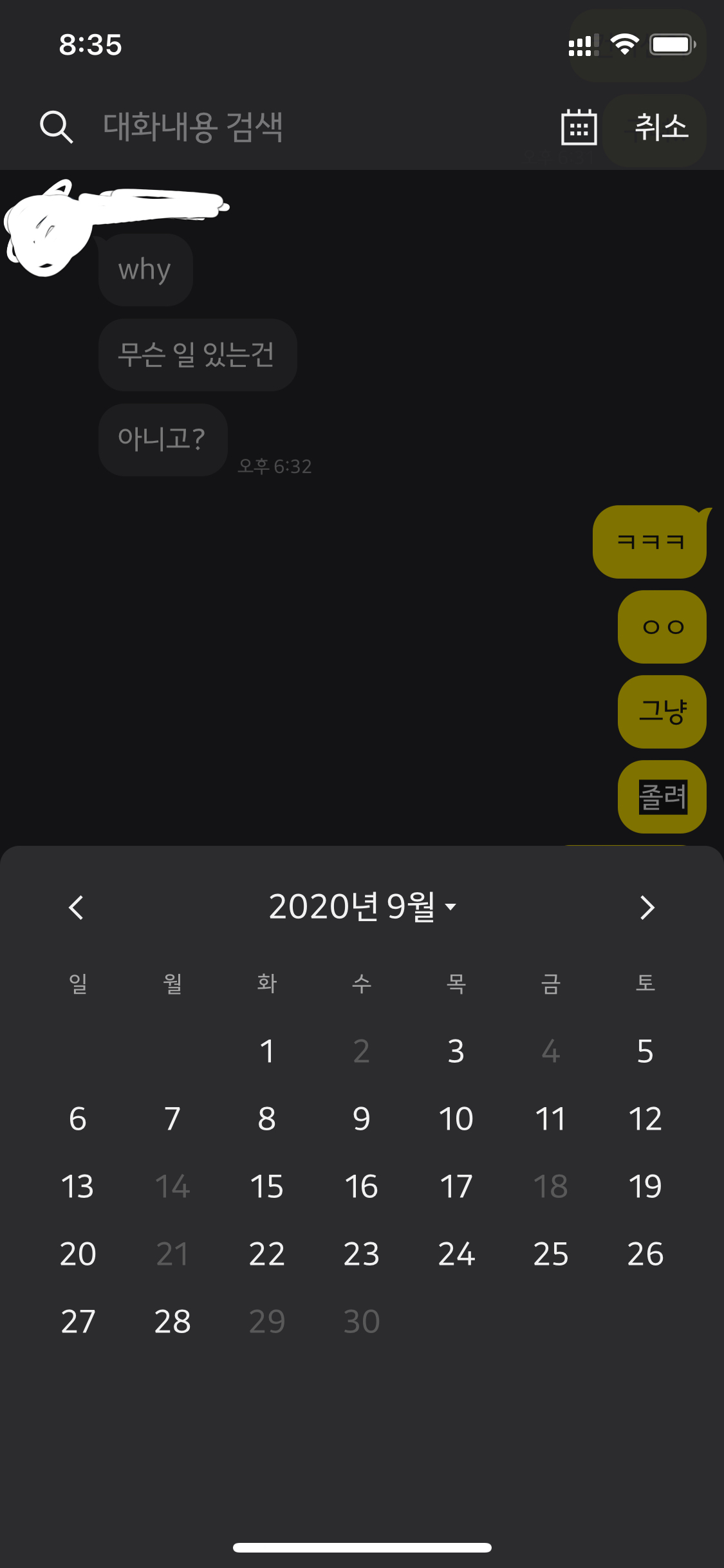Choose day 5 on the calendar
Screen dimensions: 724x1568
click(645, 1051)
